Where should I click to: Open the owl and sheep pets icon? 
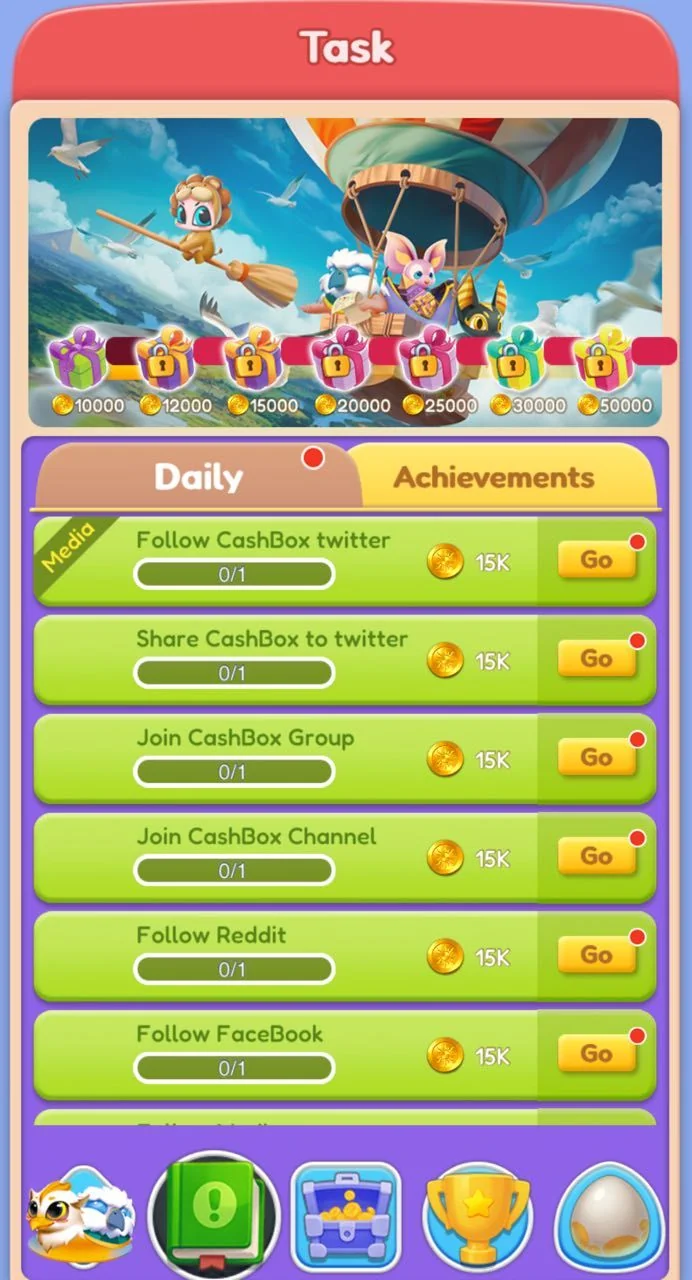pos(66,1214)
